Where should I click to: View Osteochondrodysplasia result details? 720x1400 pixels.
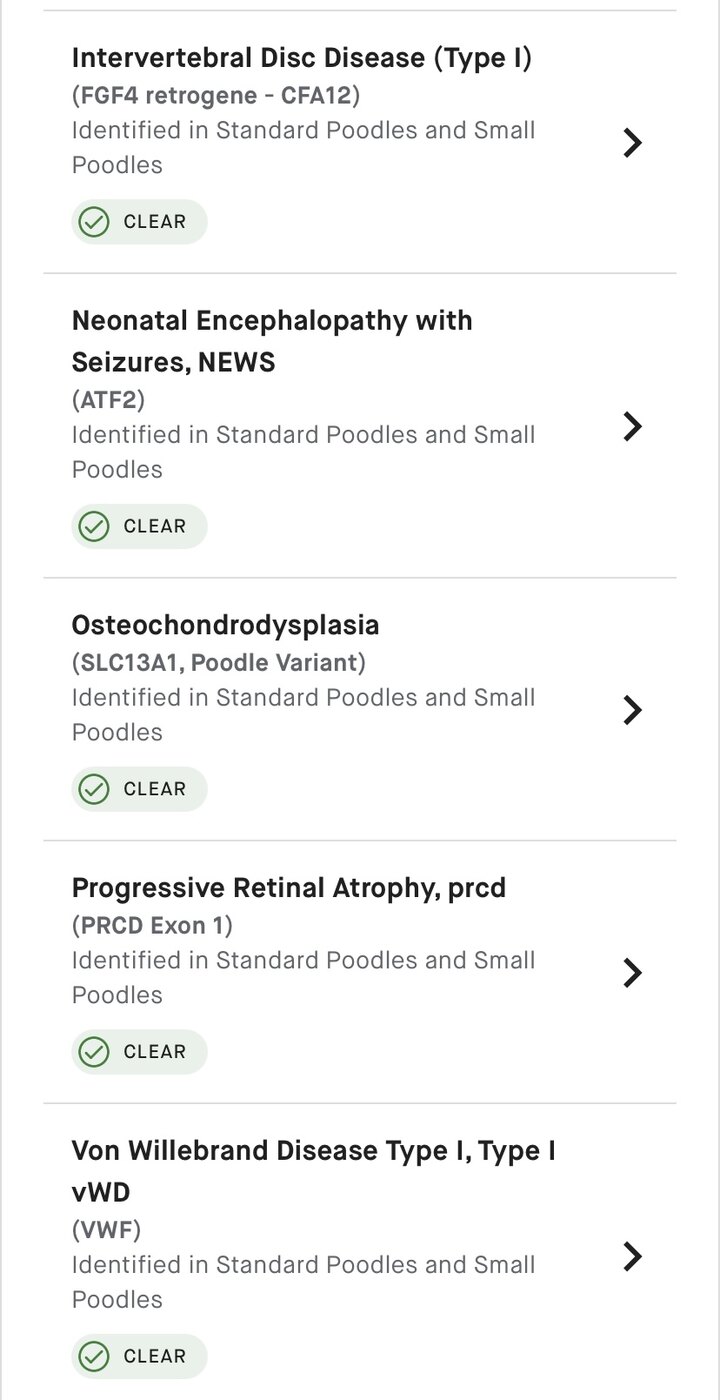[360, 709]
